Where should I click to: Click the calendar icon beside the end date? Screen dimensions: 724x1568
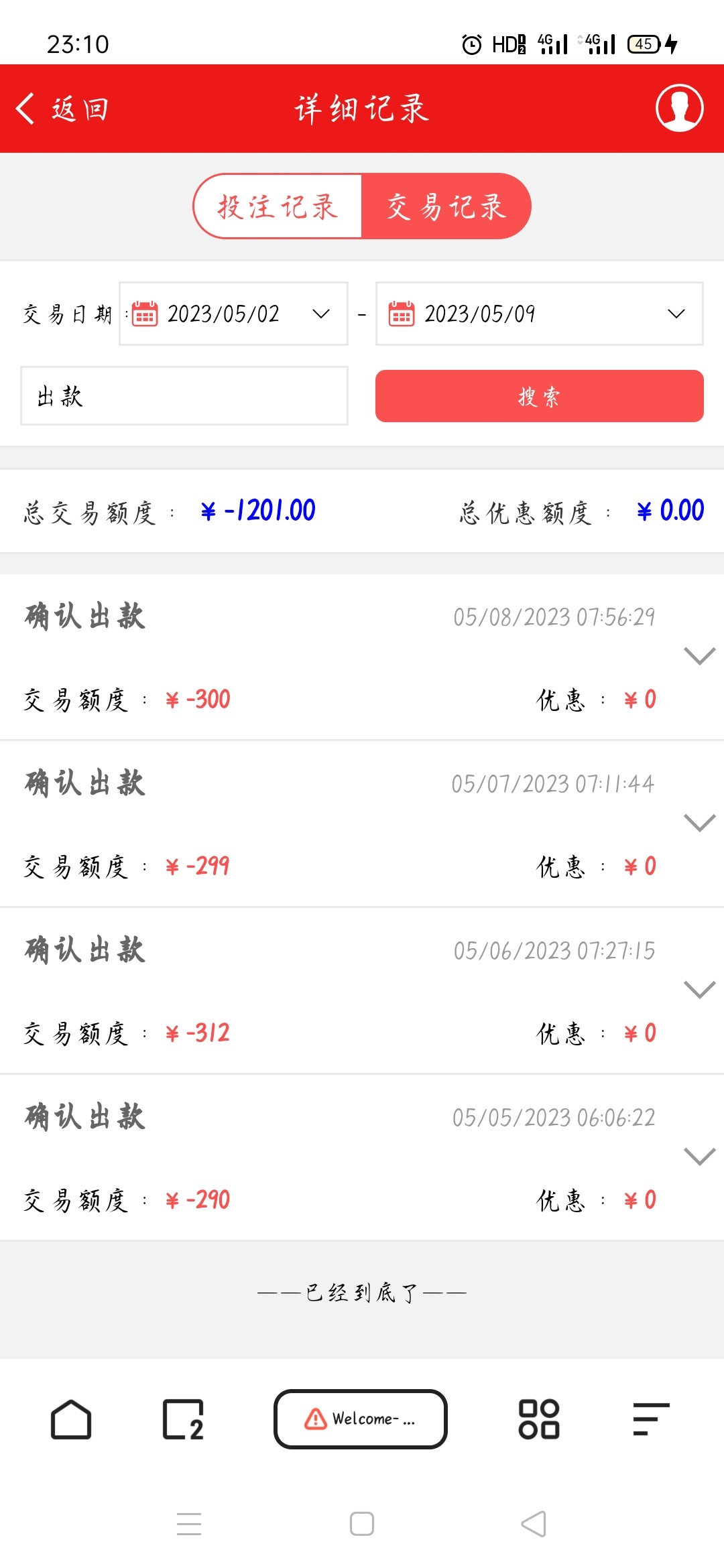tap(401, 314)
